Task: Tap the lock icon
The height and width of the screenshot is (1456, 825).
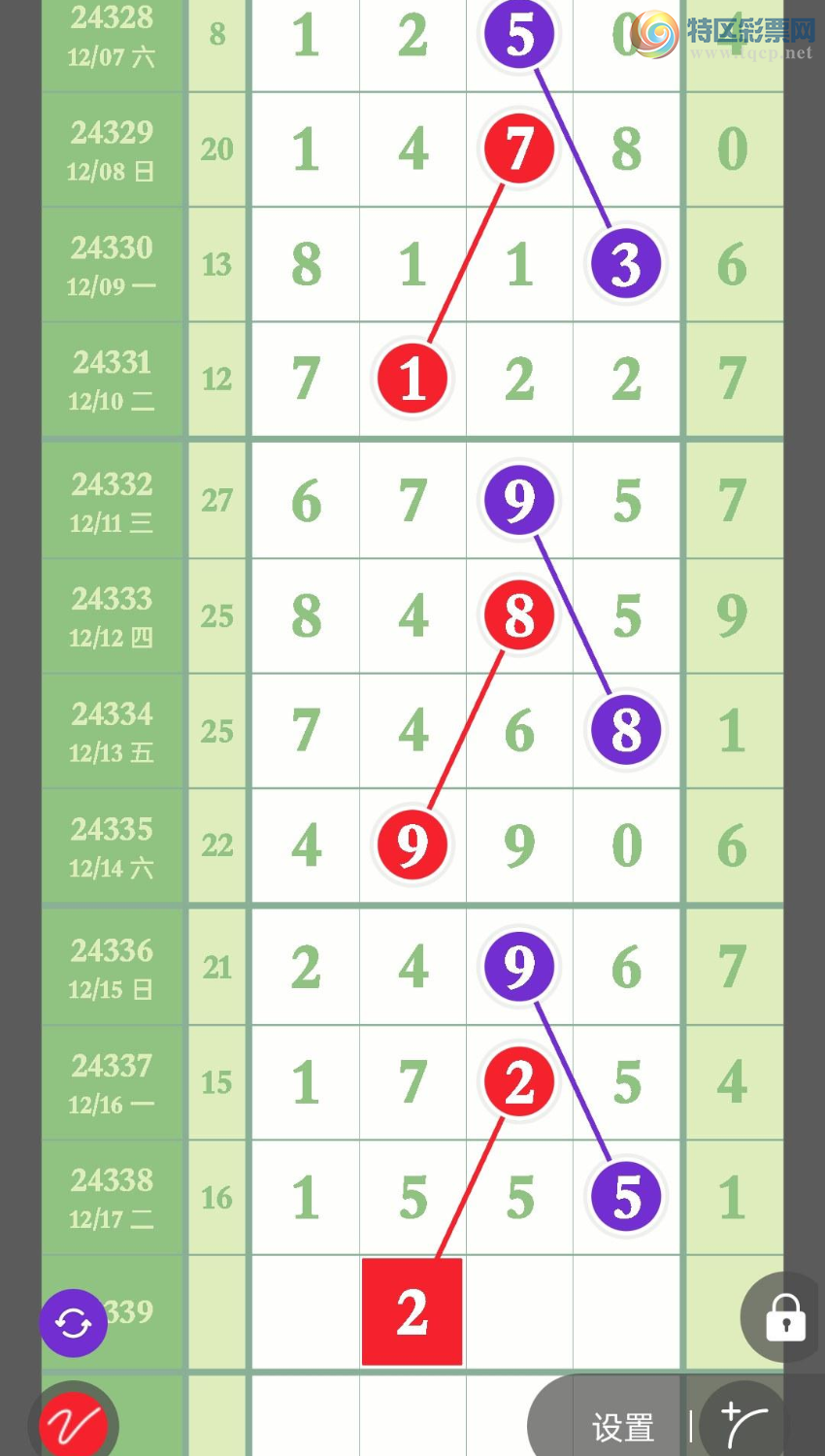Action: [x=784, y=1318]
